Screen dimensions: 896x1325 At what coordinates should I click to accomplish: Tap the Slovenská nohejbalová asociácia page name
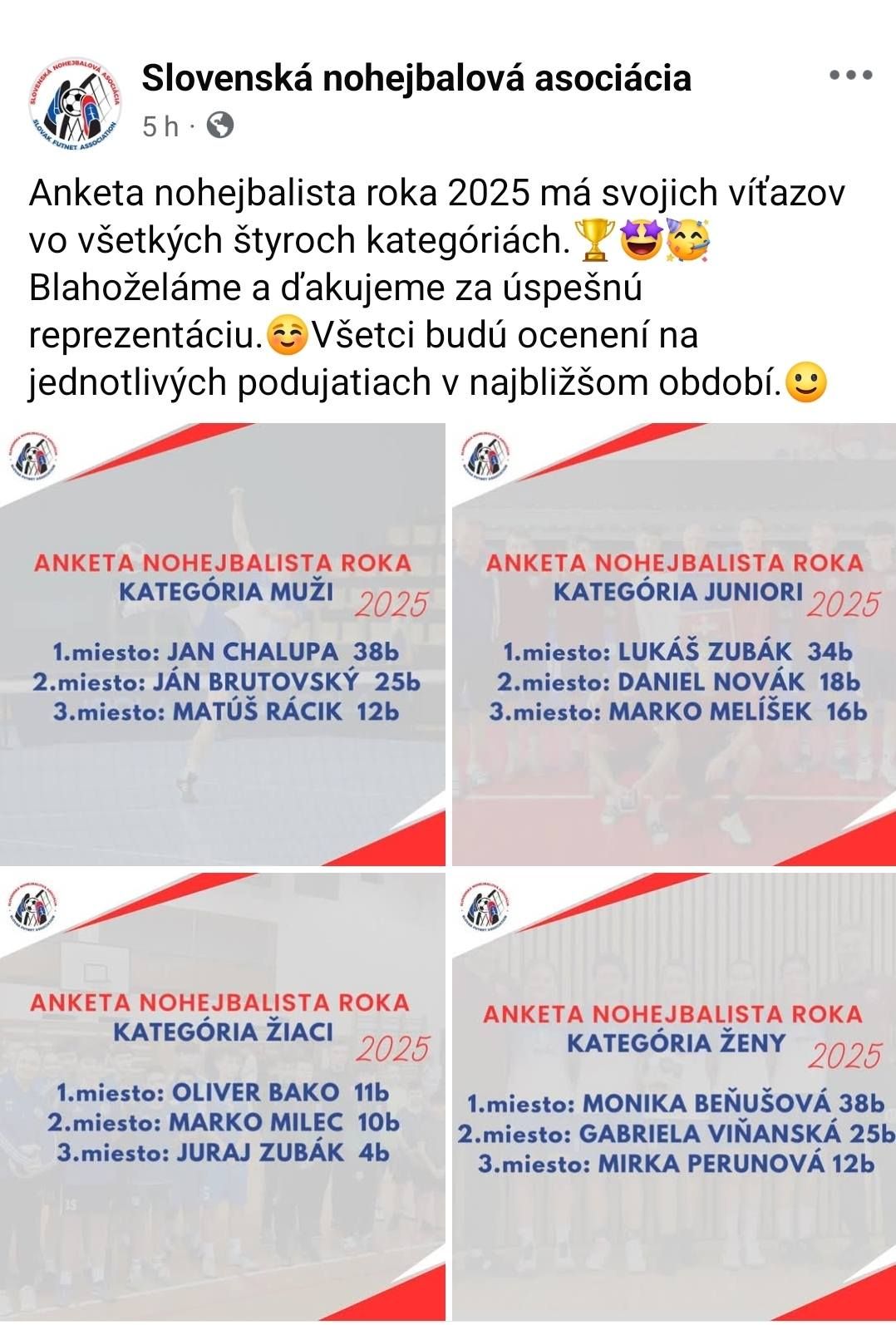[416, 78]
